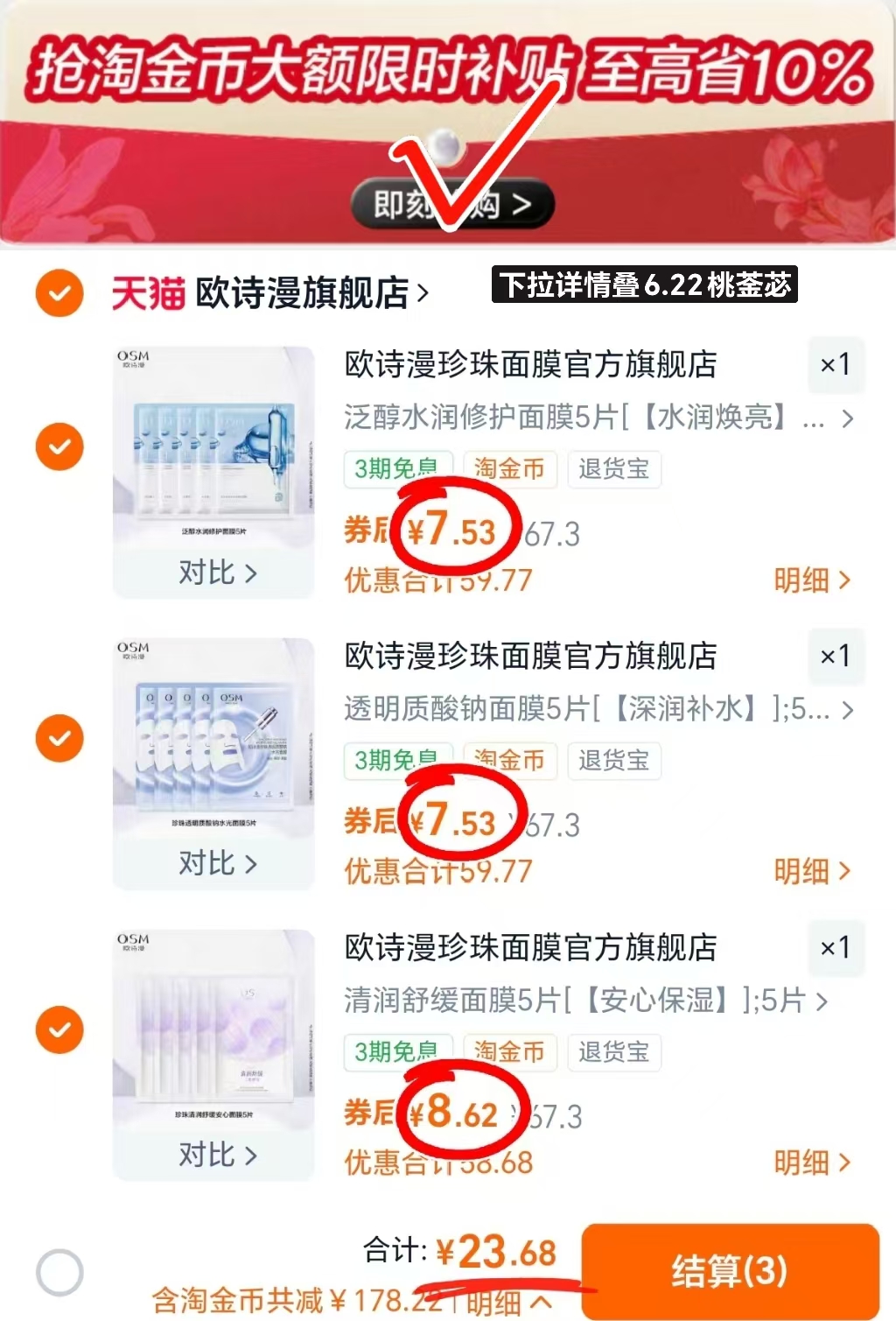Image resolution: width=896 pixels, height=1321 pixels.
Task: Click the 退货宝 badge on the first item
Action: 613,469
